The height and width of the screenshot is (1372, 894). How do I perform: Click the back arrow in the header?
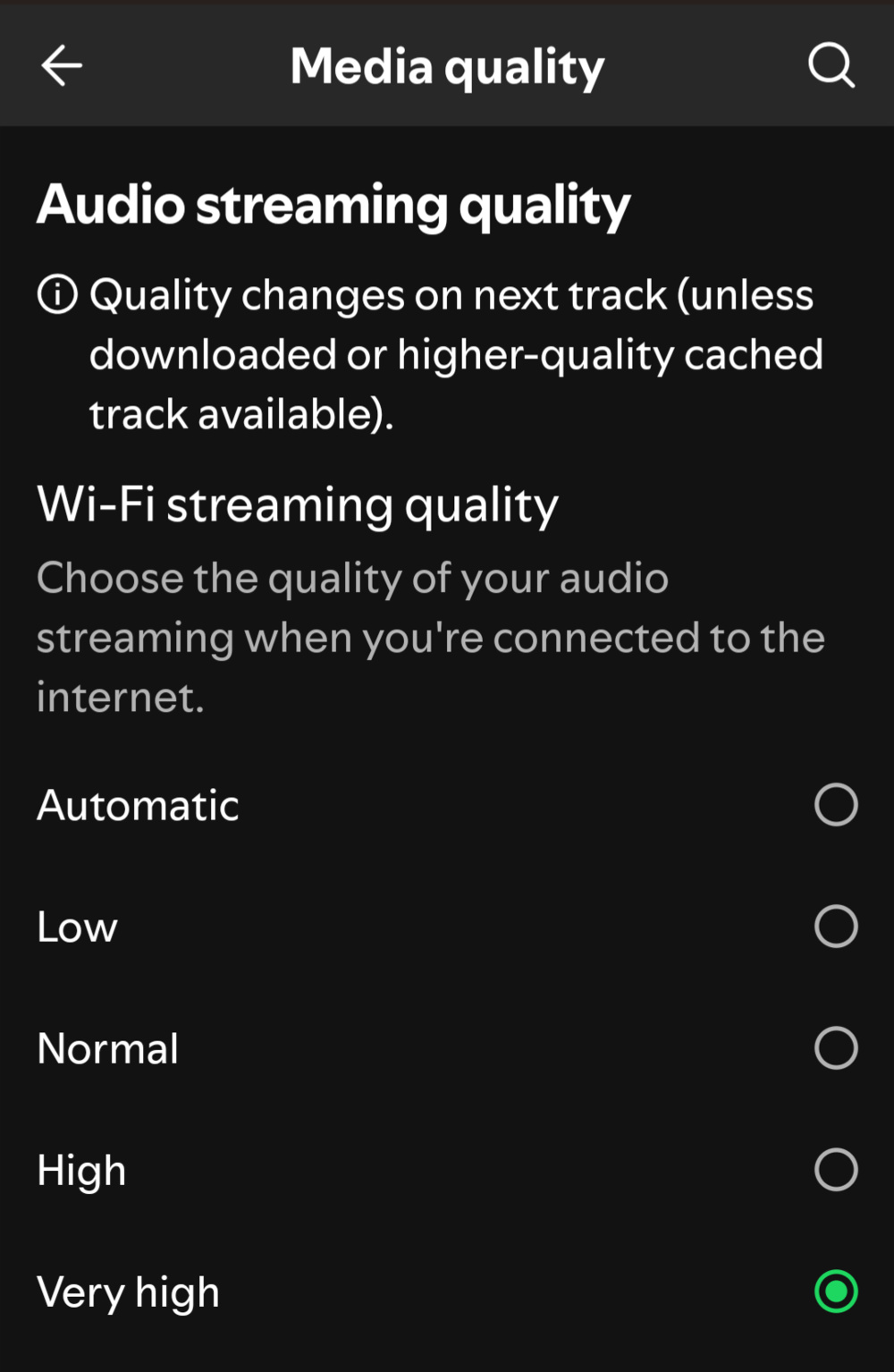click(61, 65)
